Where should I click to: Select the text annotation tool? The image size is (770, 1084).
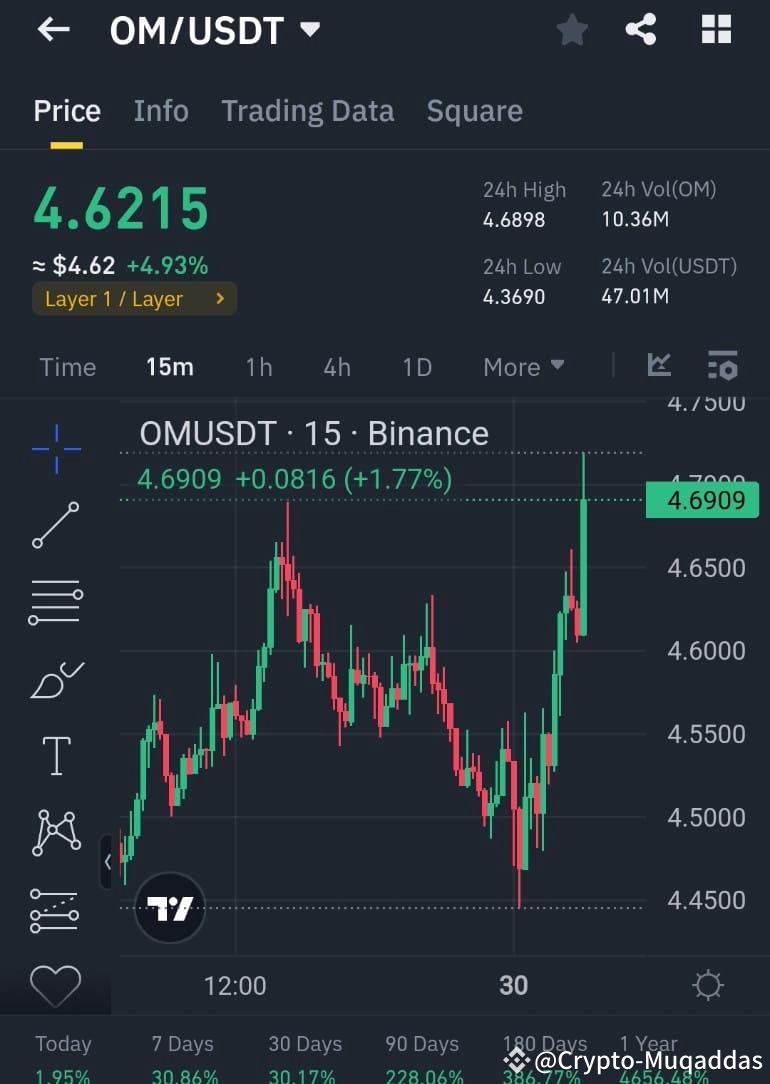pos(55,756)
